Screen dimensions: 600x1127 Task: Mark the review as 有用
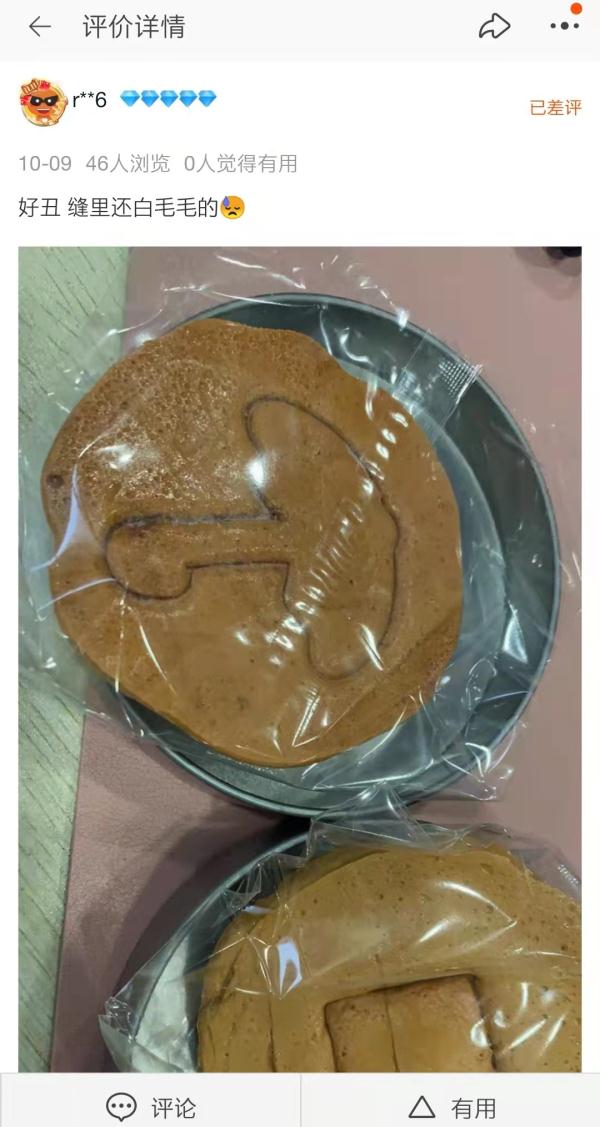[451, 1106]
